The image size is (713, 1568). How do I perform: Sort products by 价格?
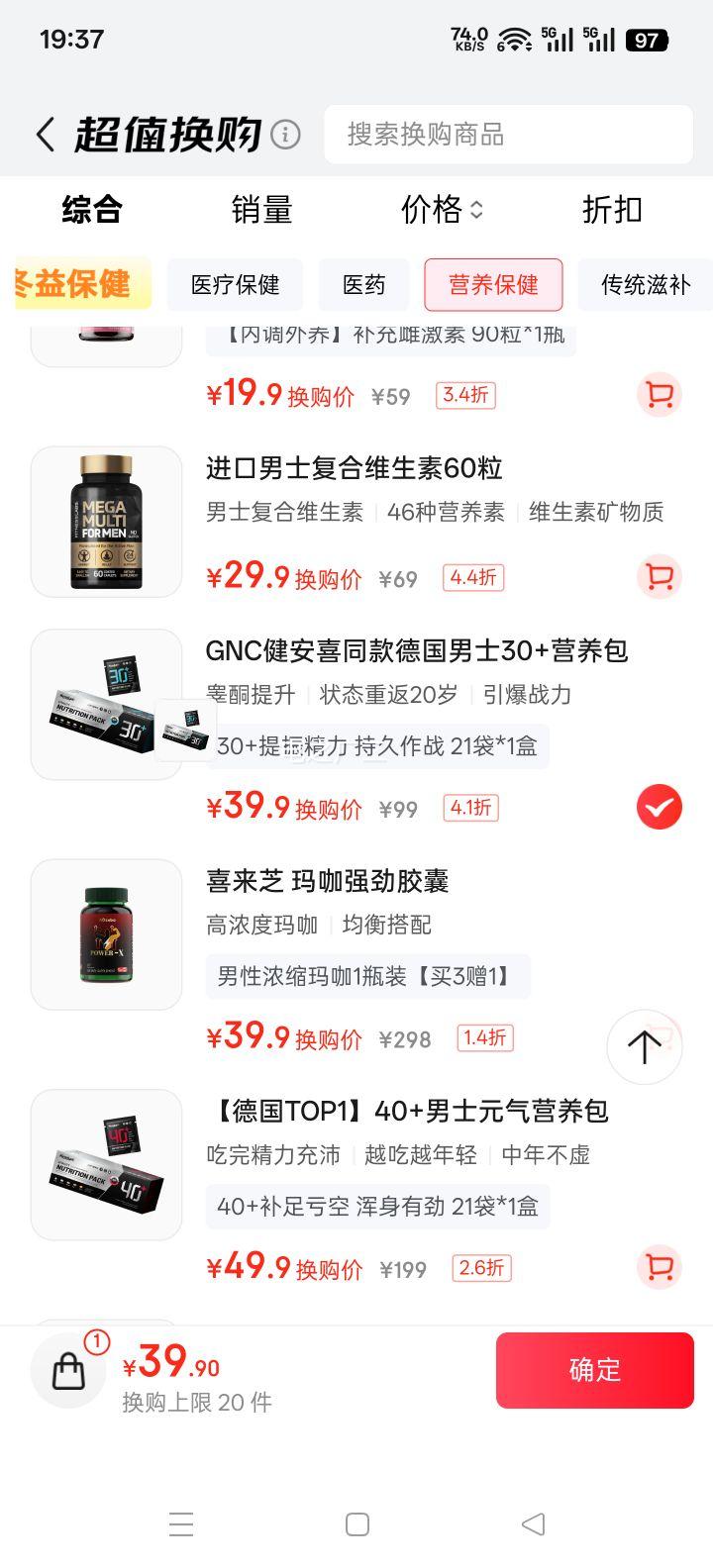pos(441,210)
